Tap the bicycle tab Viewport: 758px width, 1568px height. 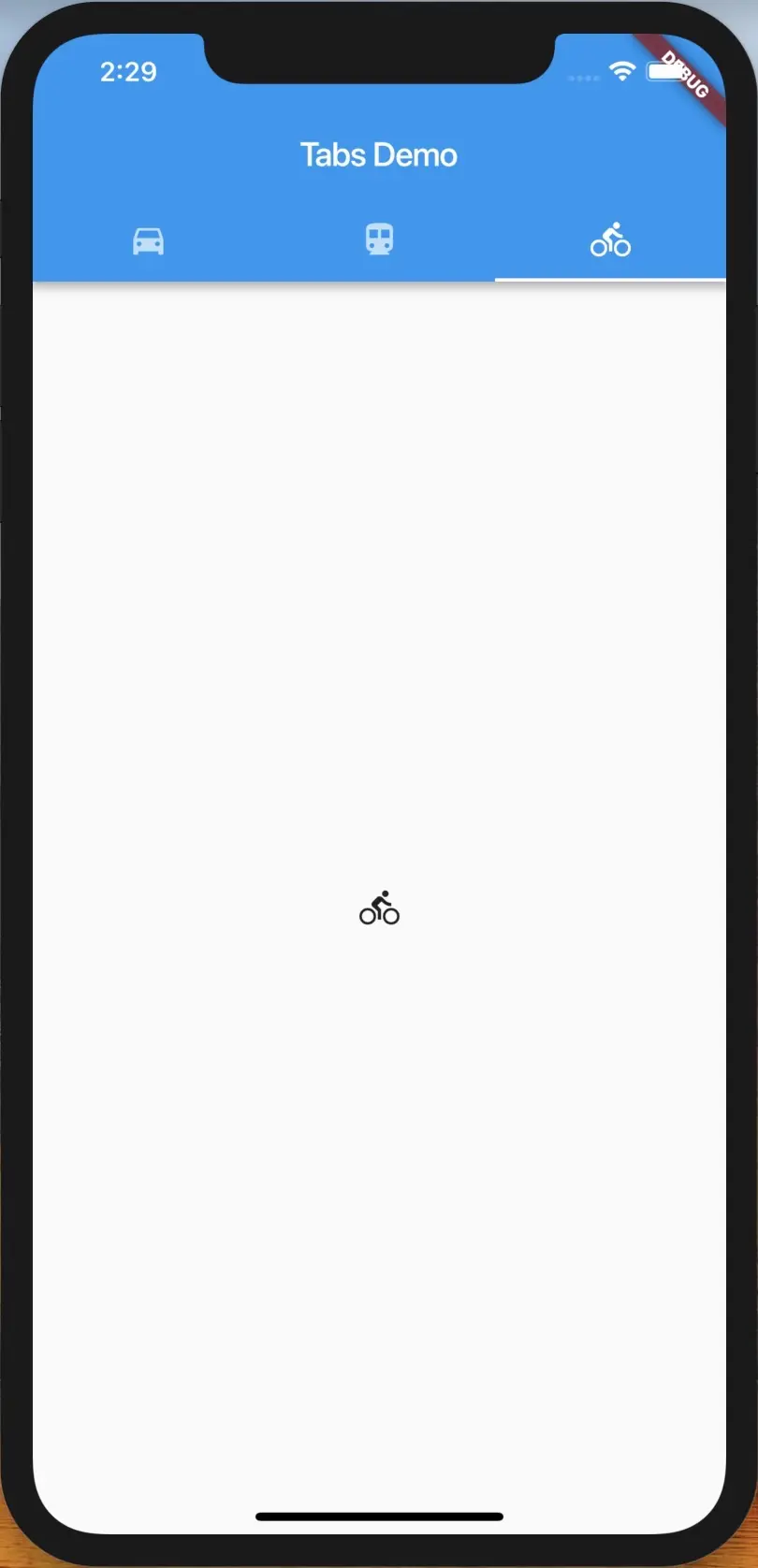click(610, 240)
